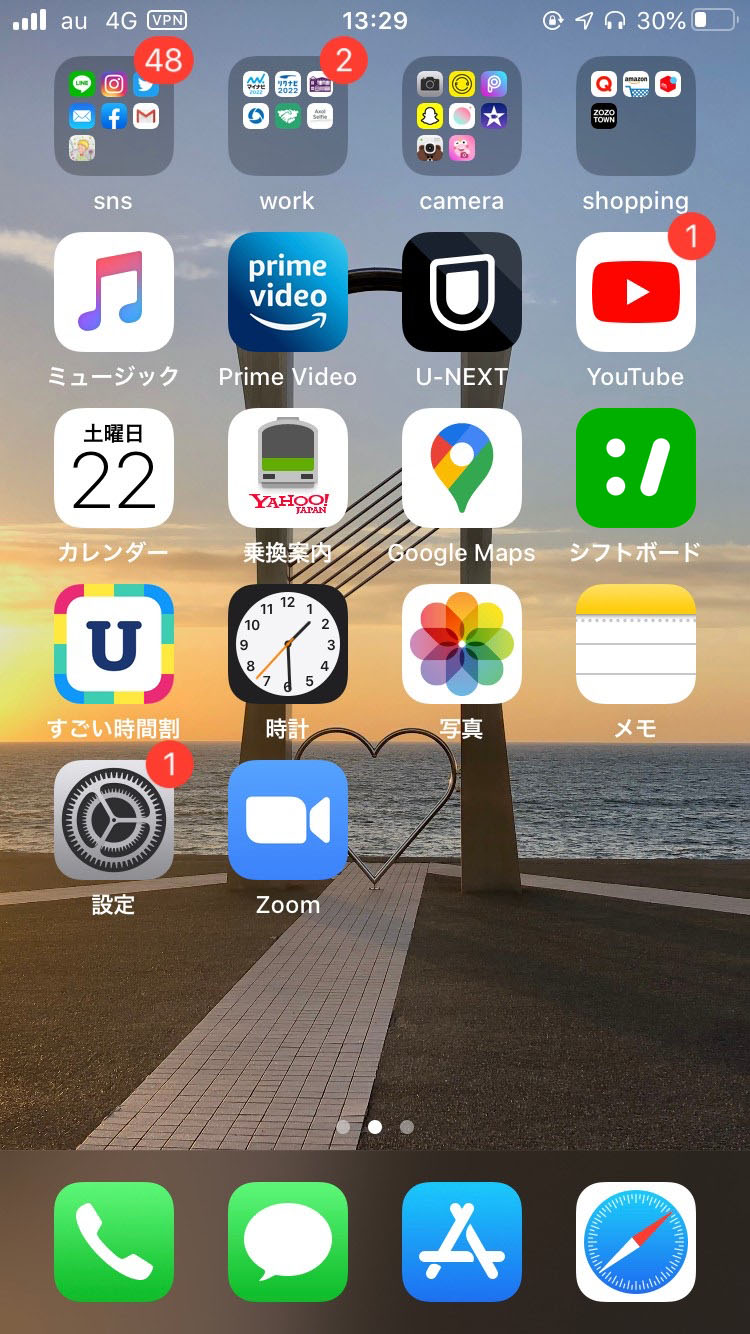The height and width of the screenshot is (1334, 750).
Task: Open the メモ app
Action: (636, 644)
